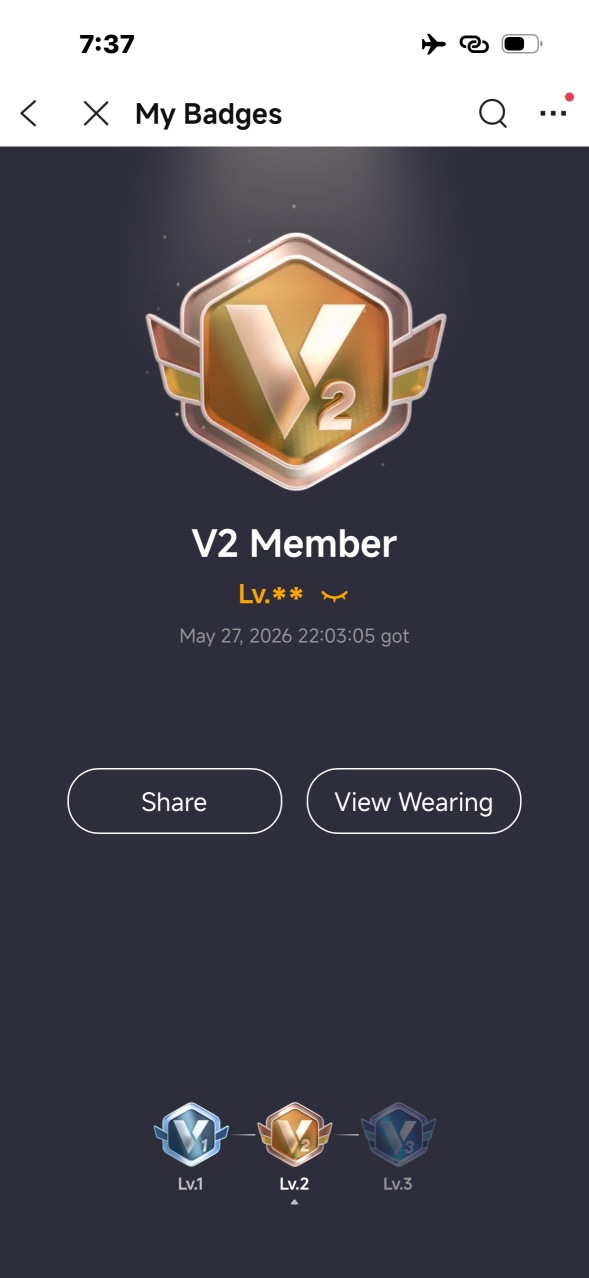Open the search icon
Screen dimensions: 589x1278
493,114
